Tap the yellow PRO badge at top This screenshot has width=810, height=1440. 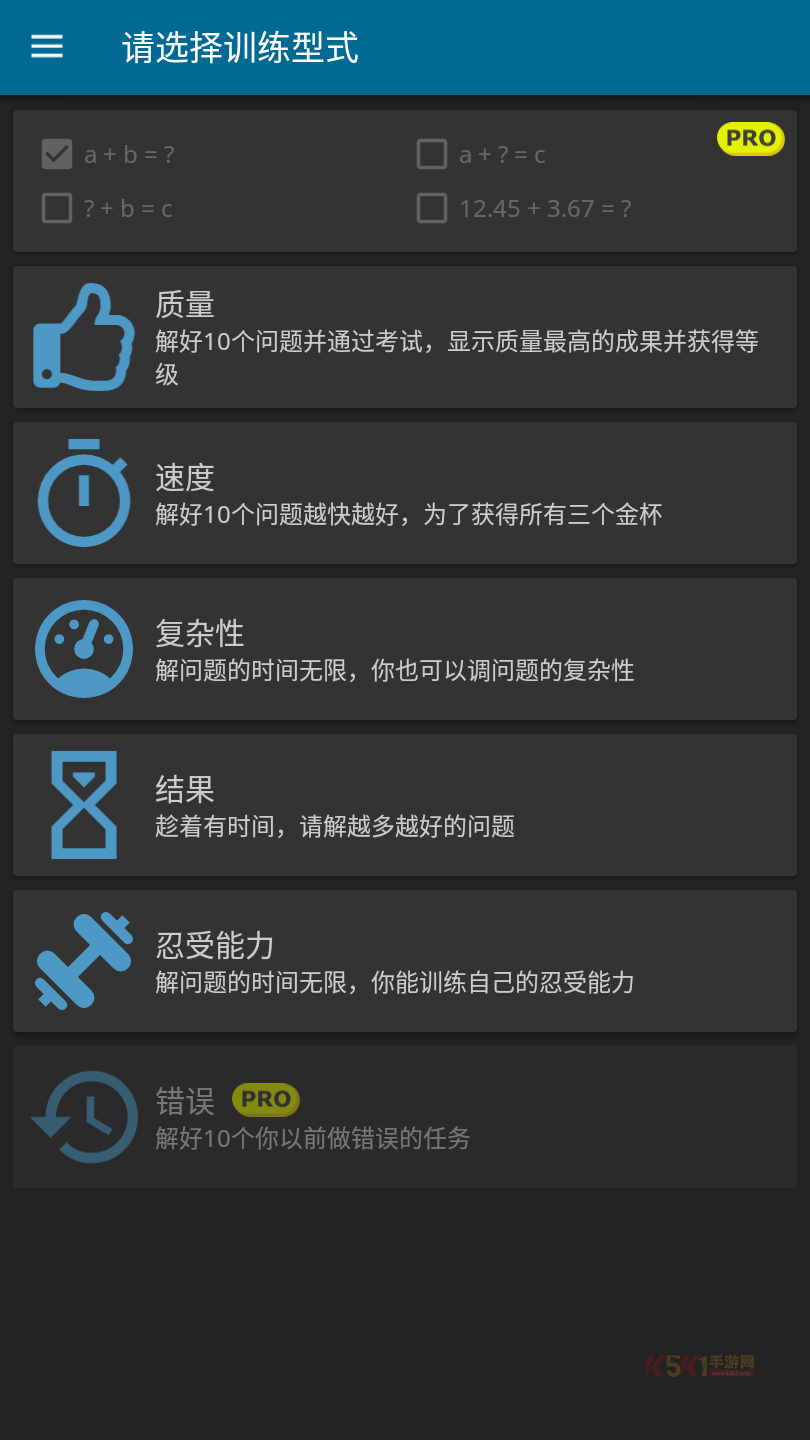click(750, 138)
